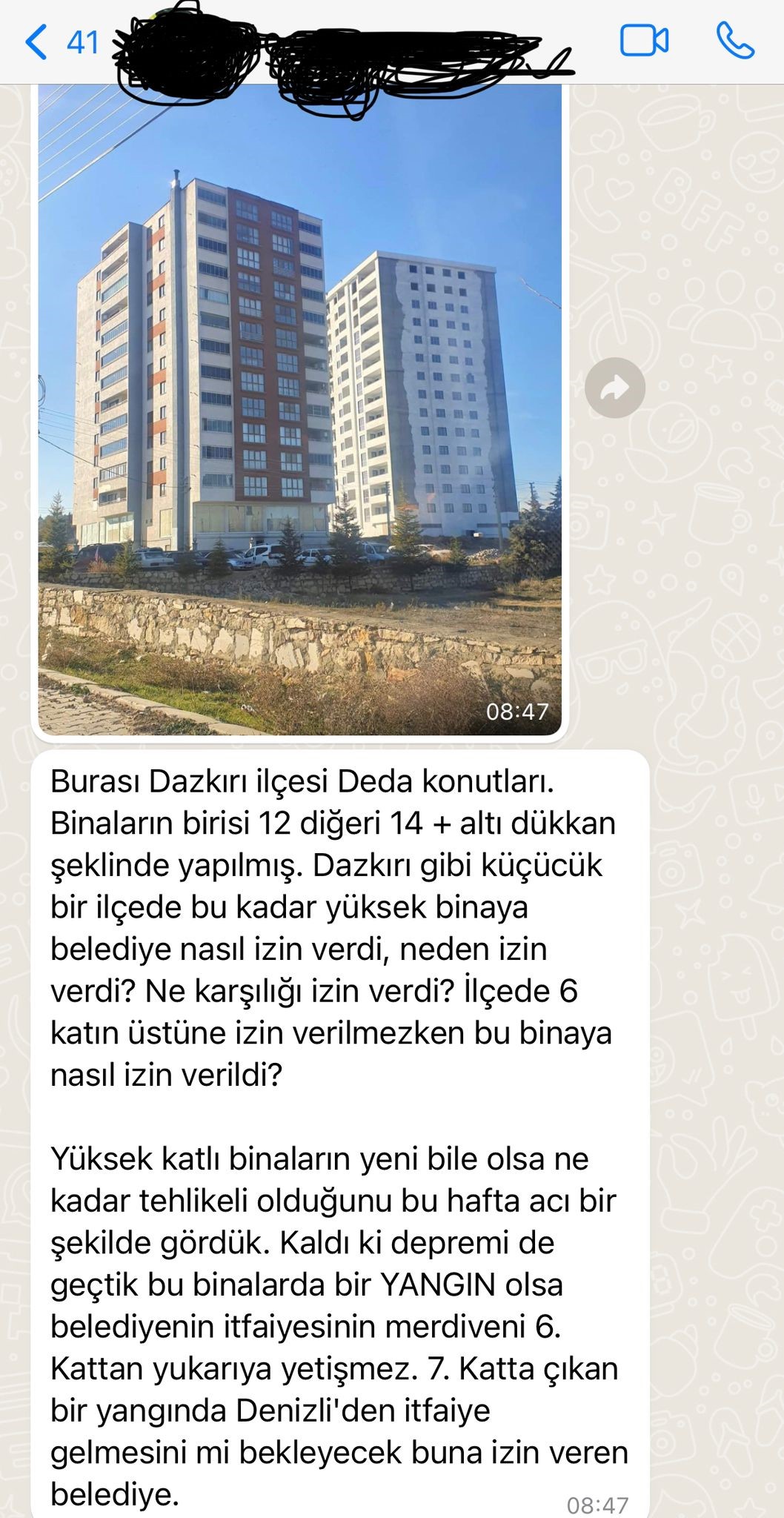Start a voice call
784x1518 pixels.
pyautogui.click(x=735, y=42)
